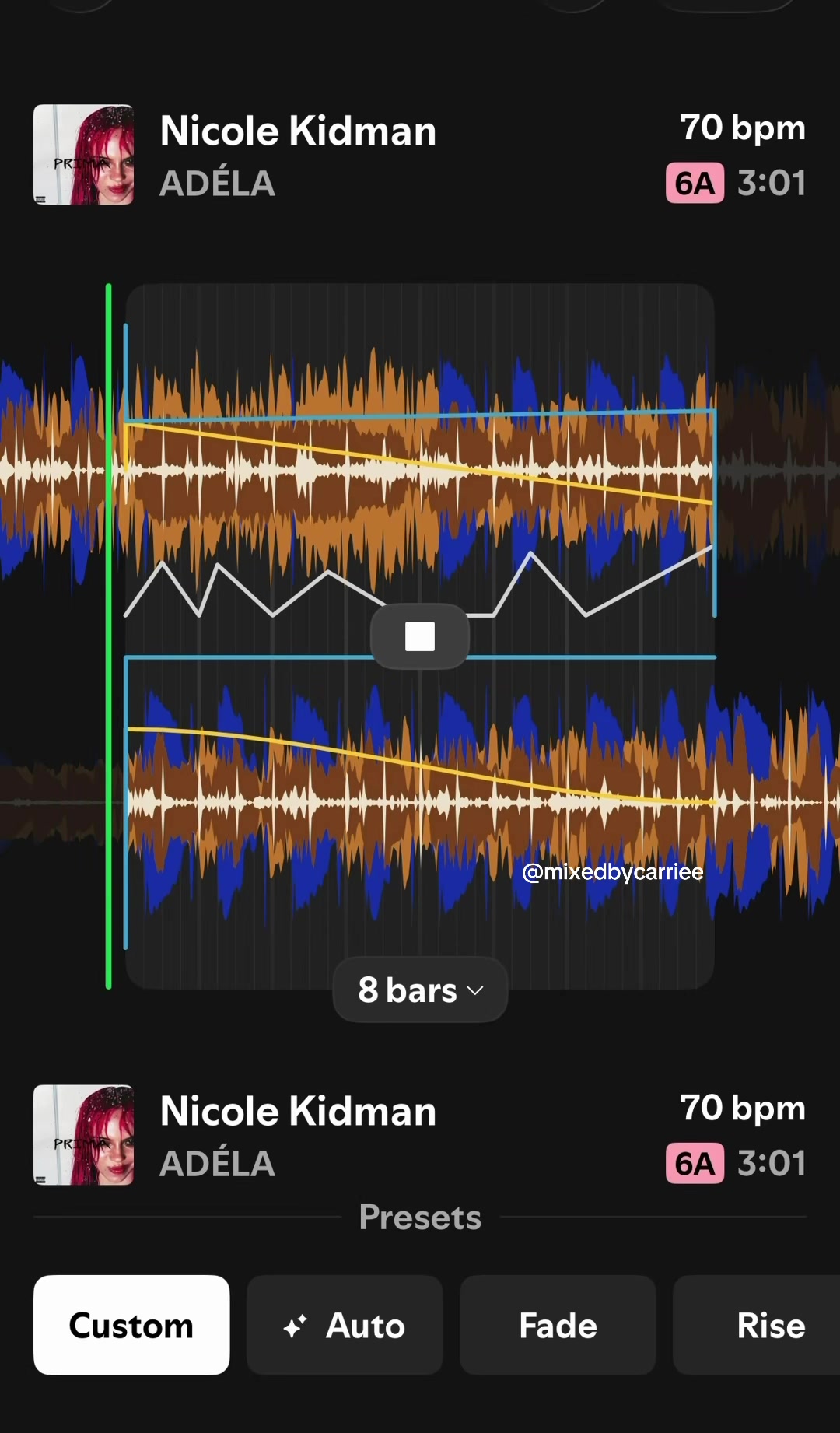Expand the 8 bars length dropdown
Image resolution: width=840 pixels, height=1433 pixels.
(420, 990)
